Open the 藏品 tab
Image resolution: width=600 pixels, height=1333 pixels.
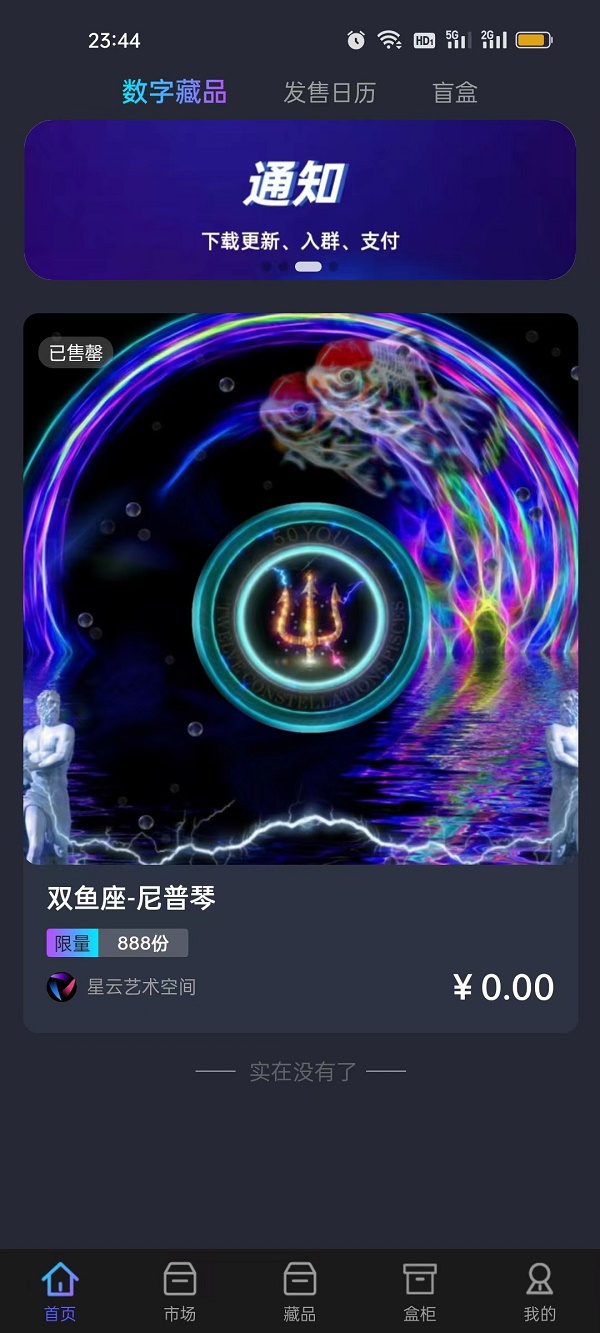pyautogui.click(x=300, y=1291)
